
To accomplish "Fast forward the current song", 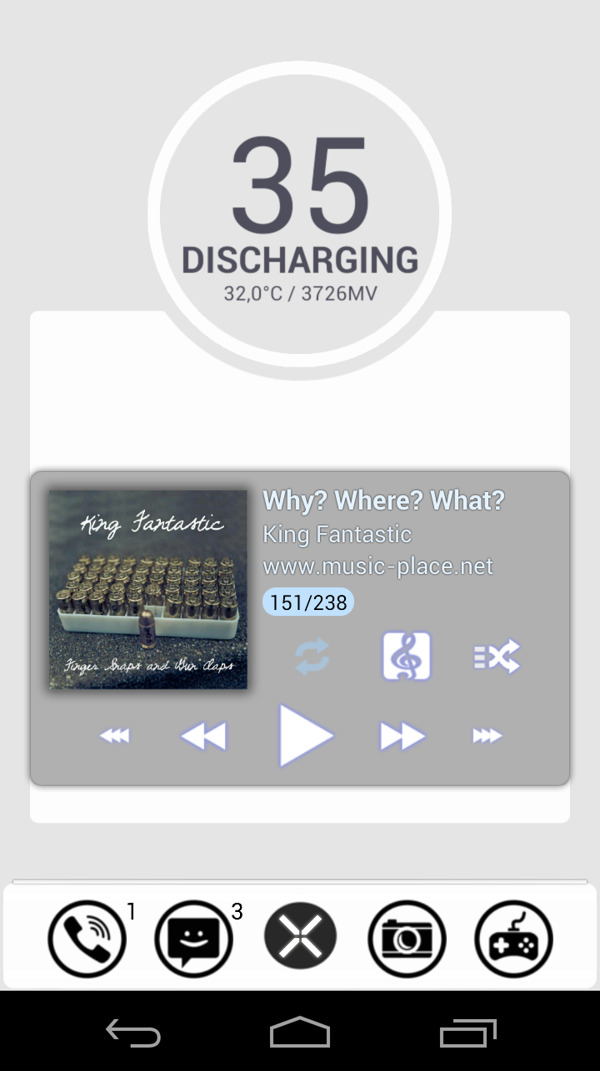I will (x=402, y=737).
